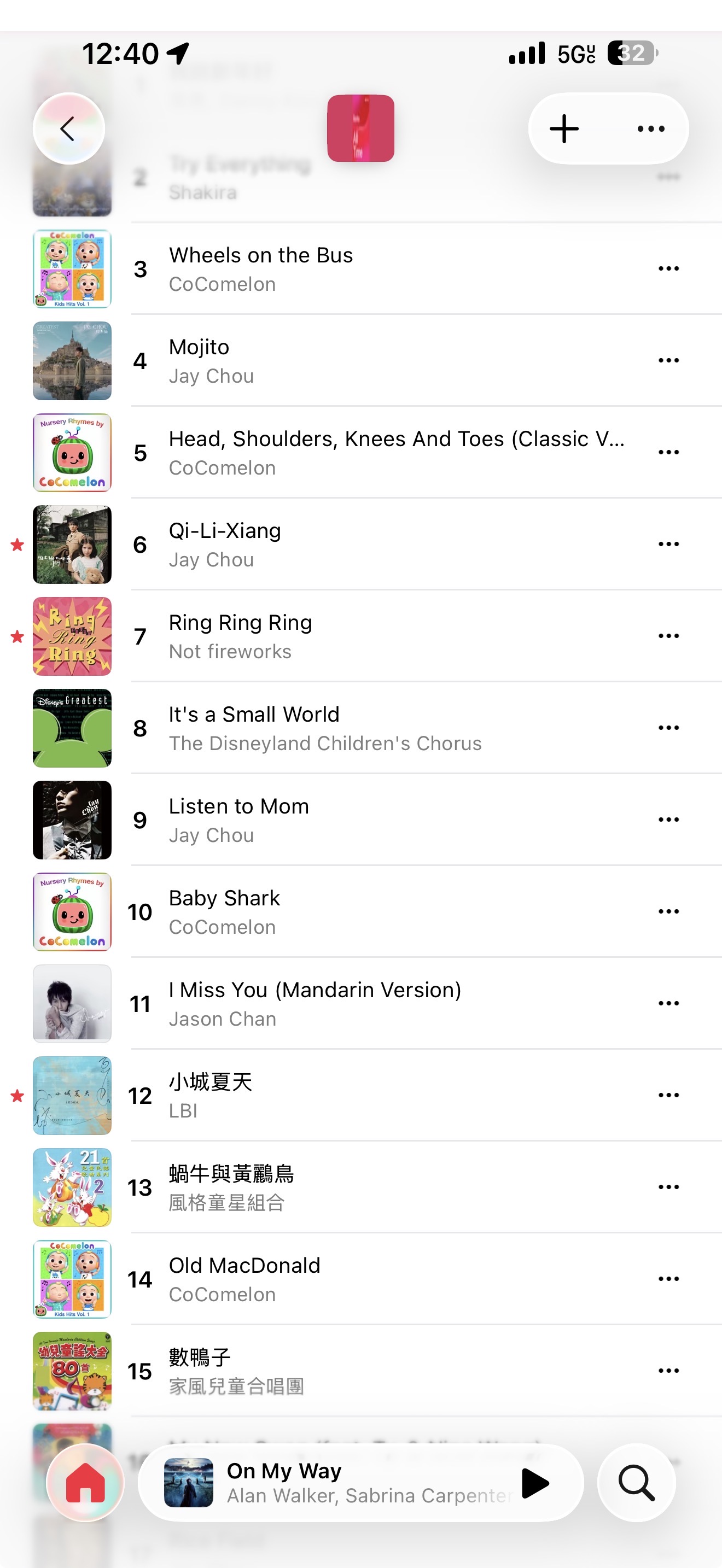Open more options for Mojito

click(x=668, y=360)
